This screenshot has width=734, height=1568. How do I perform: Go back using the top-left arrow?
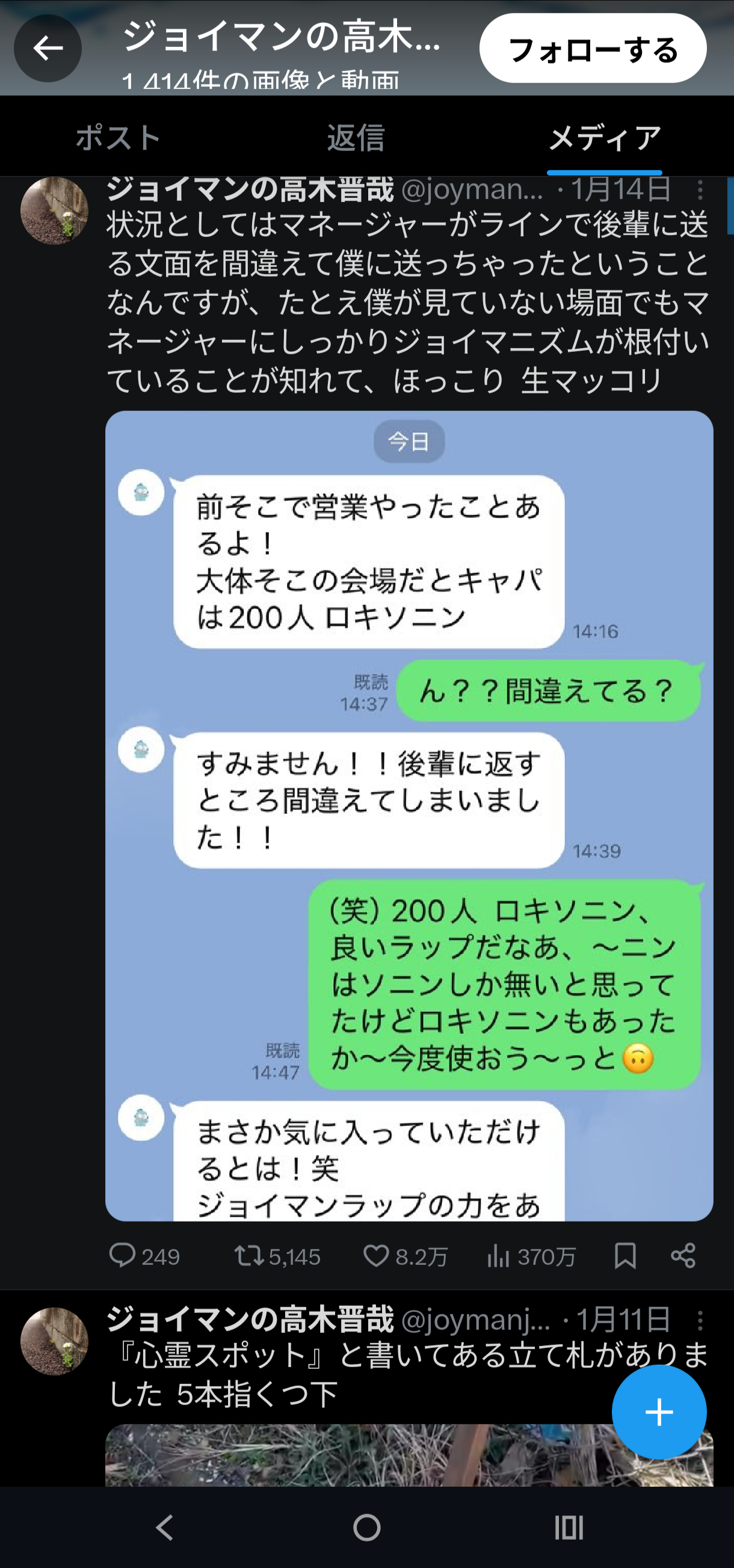(x=48, y=49)
